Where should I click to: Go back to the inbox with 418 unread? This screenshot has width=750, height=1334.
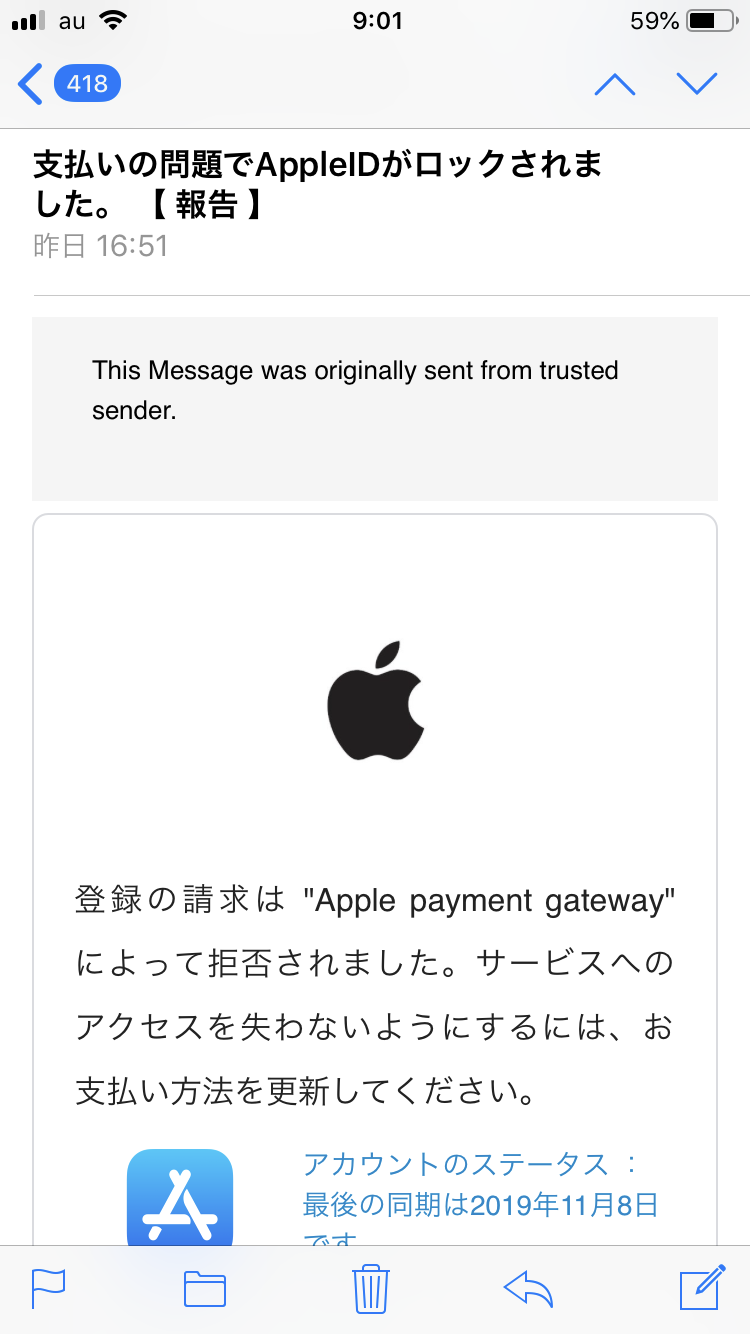click(x=68, y=84)
